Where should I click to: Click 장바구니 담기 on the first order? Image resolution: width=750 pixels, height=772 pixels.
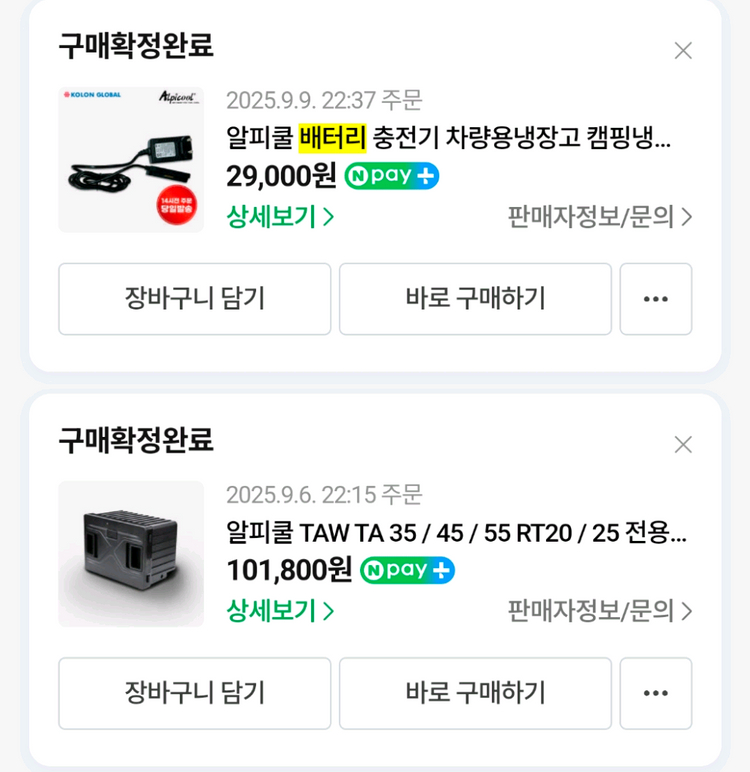click(x=194, y=299)
